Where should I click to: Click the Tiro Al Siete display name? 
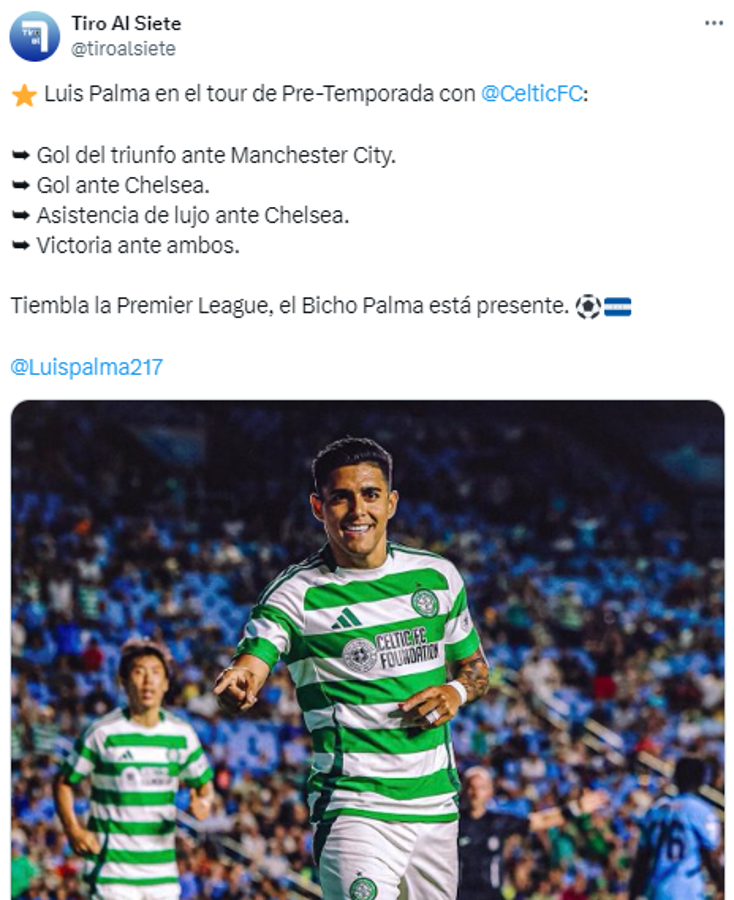127,22
